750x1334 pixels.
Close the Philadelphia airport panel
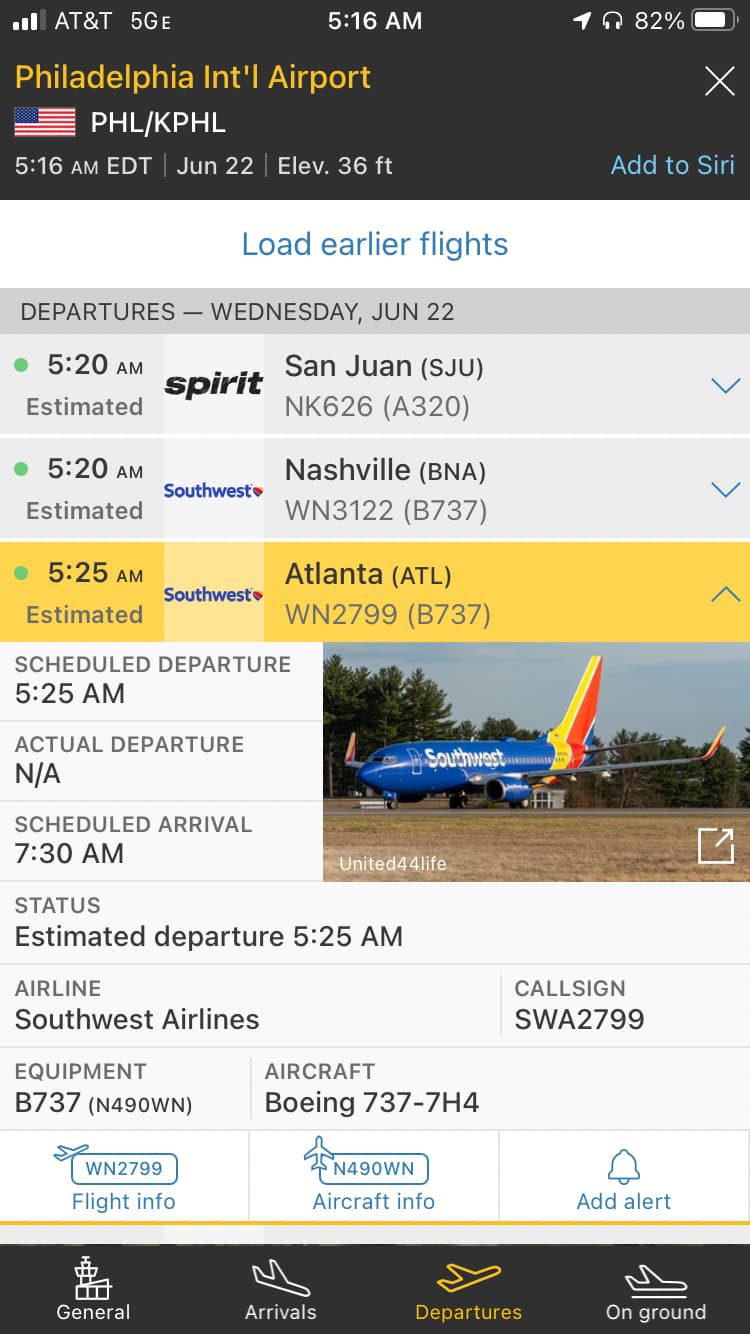click(719, 81)
